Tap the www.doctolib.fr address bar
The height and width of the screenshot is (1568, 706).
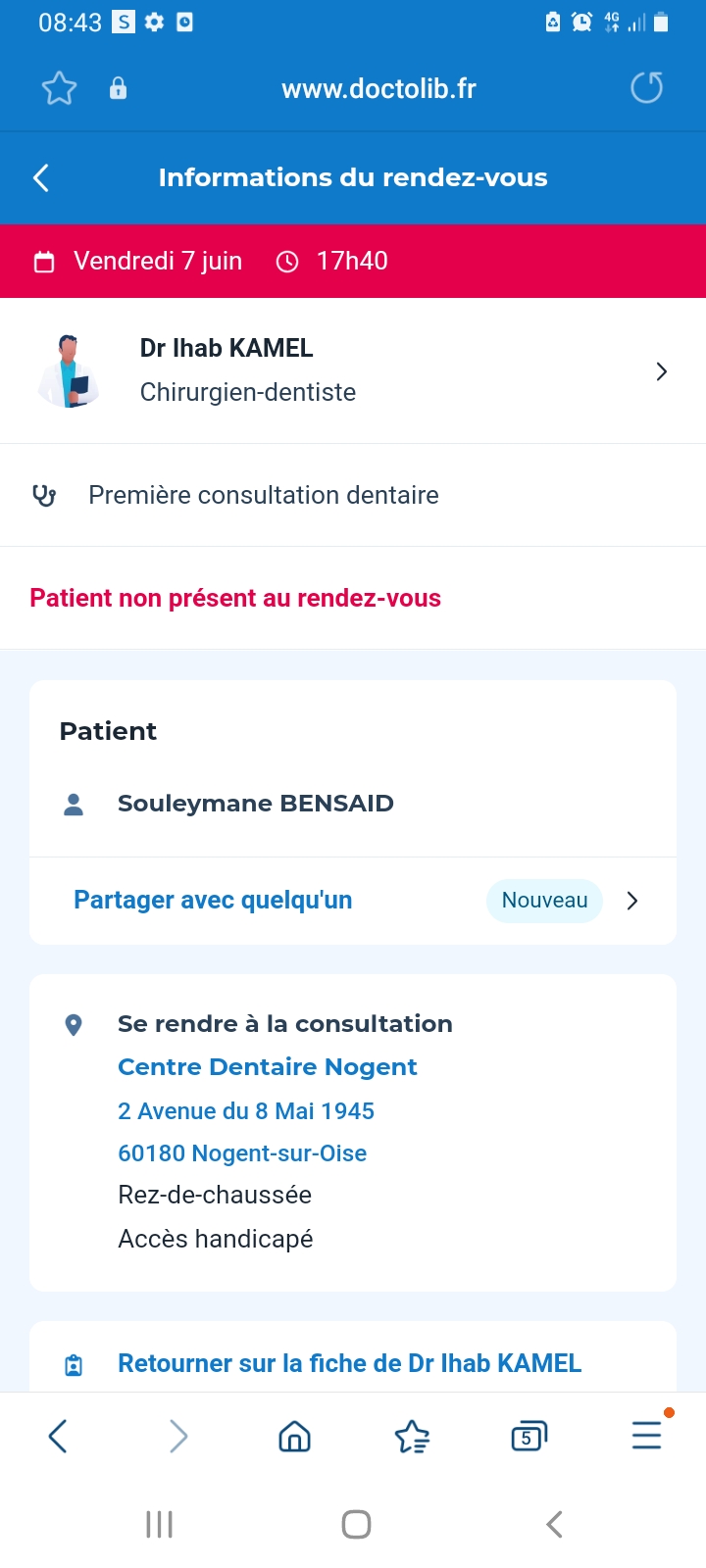tap(378, 89)
